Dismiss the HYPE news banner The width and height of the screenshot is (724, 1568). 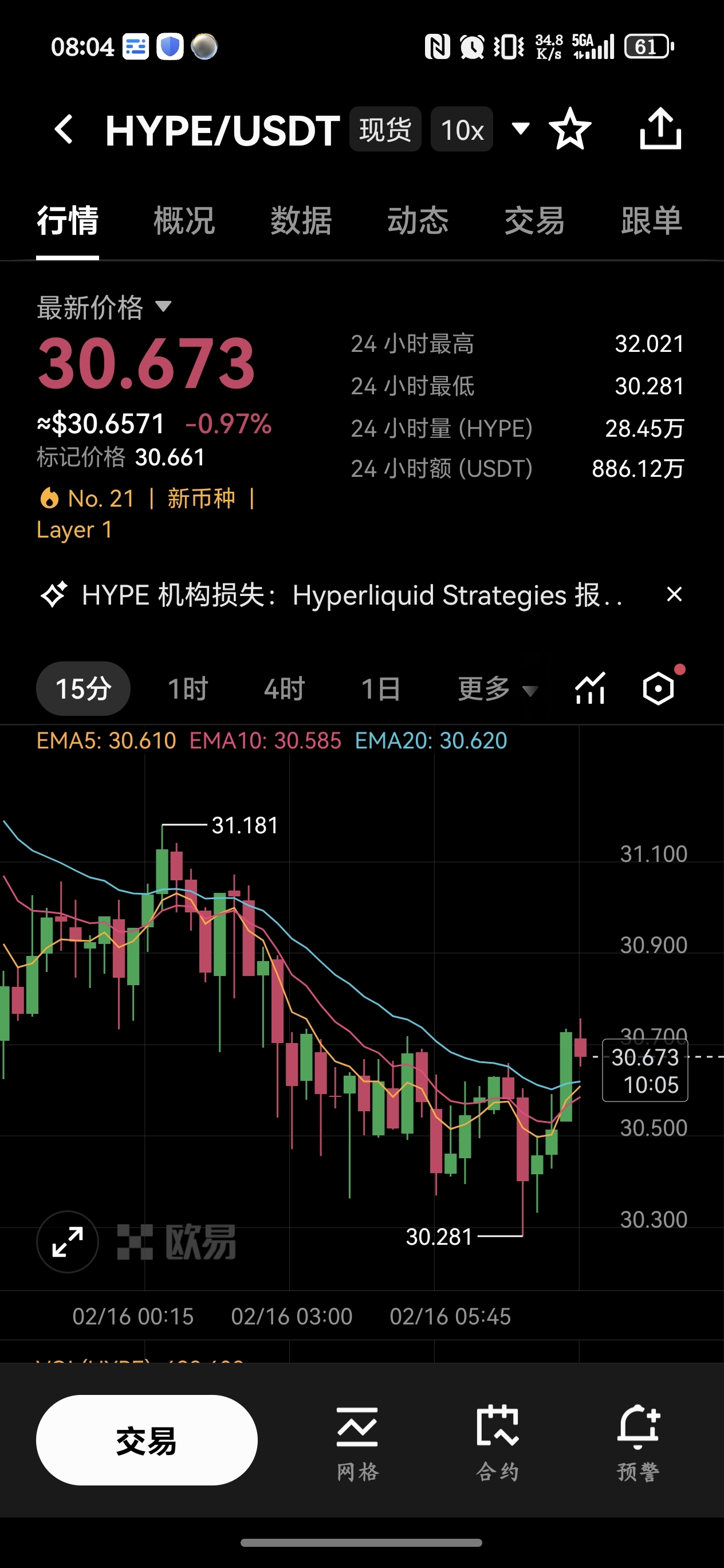coord(674,594)
